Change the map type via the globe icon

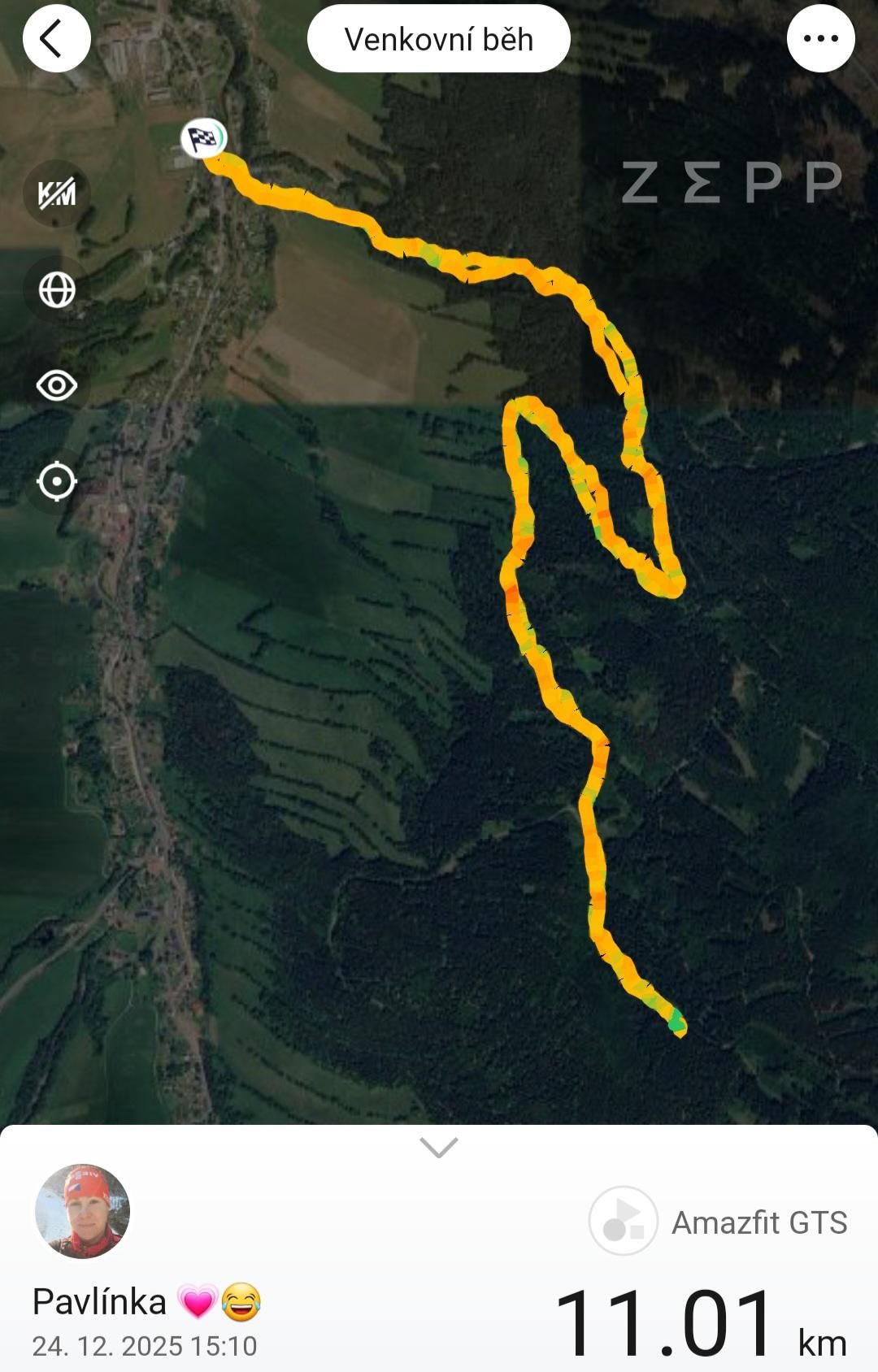tap(56, 289)
